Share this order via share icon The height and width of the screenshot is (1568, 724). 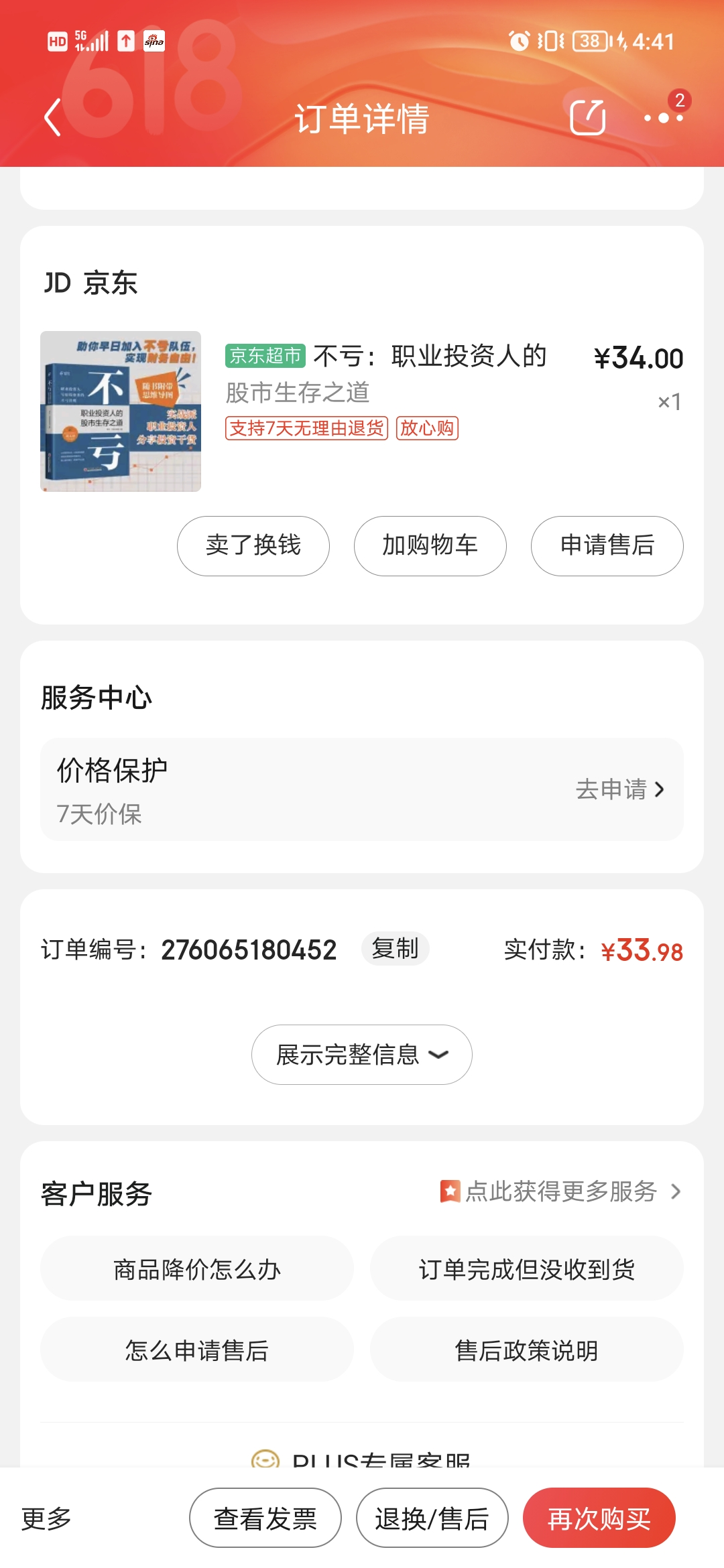coord(587,117)
